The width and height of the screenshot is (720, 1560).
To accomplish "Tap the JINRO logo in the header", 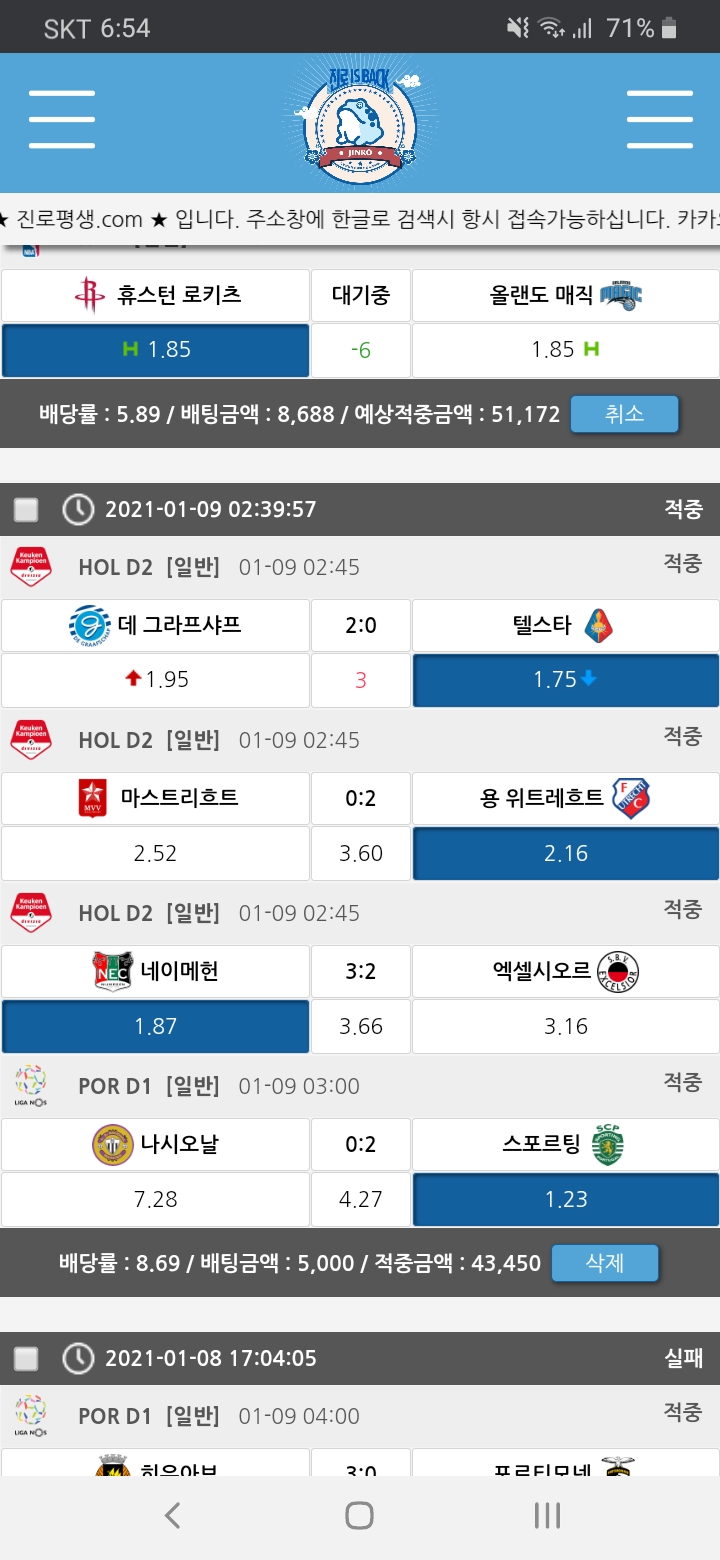I will click(x=358, y=122).
